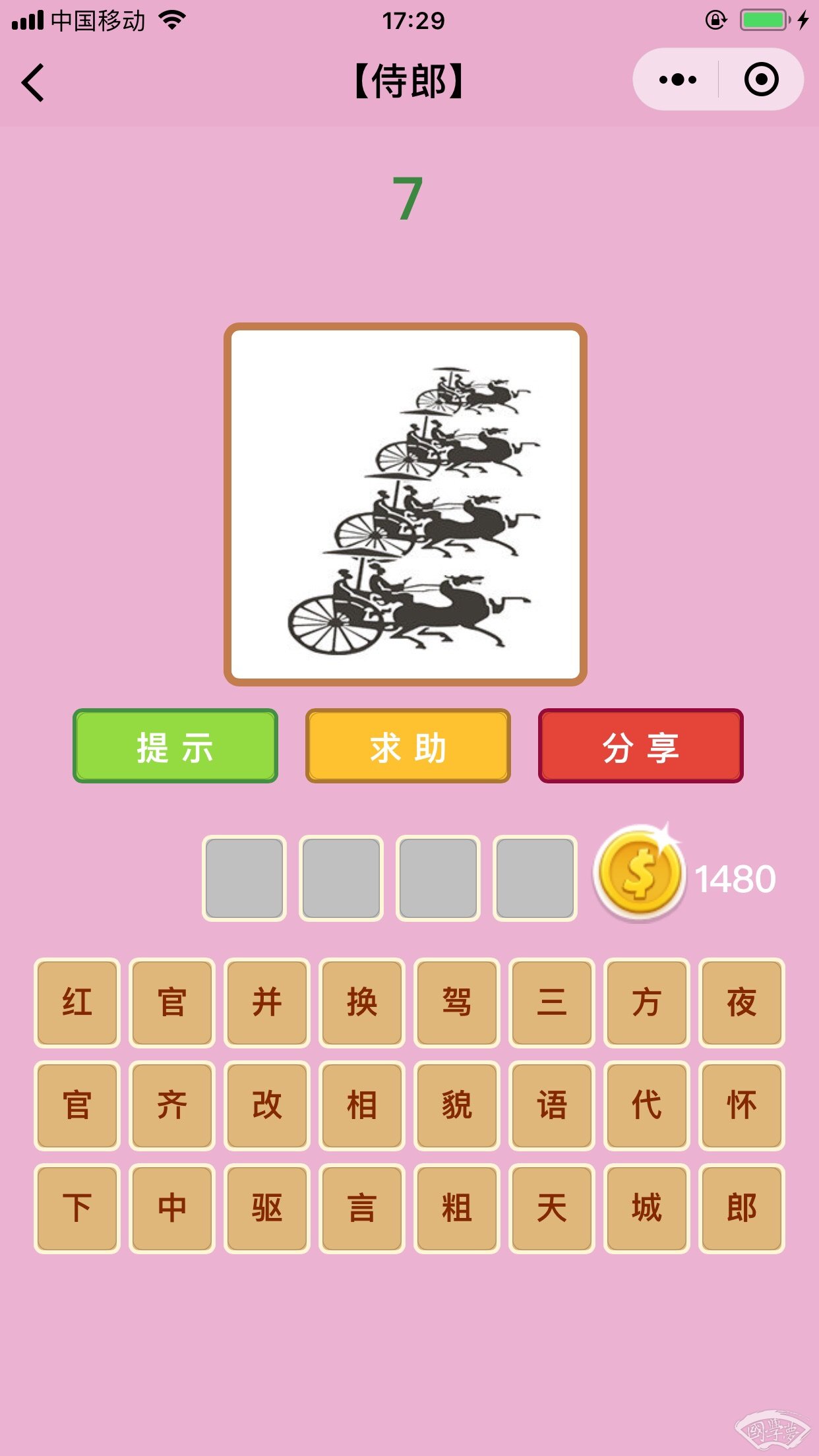
Task: Select the character tile 红
Action: pyautogui.click(x=77, y=1002)
